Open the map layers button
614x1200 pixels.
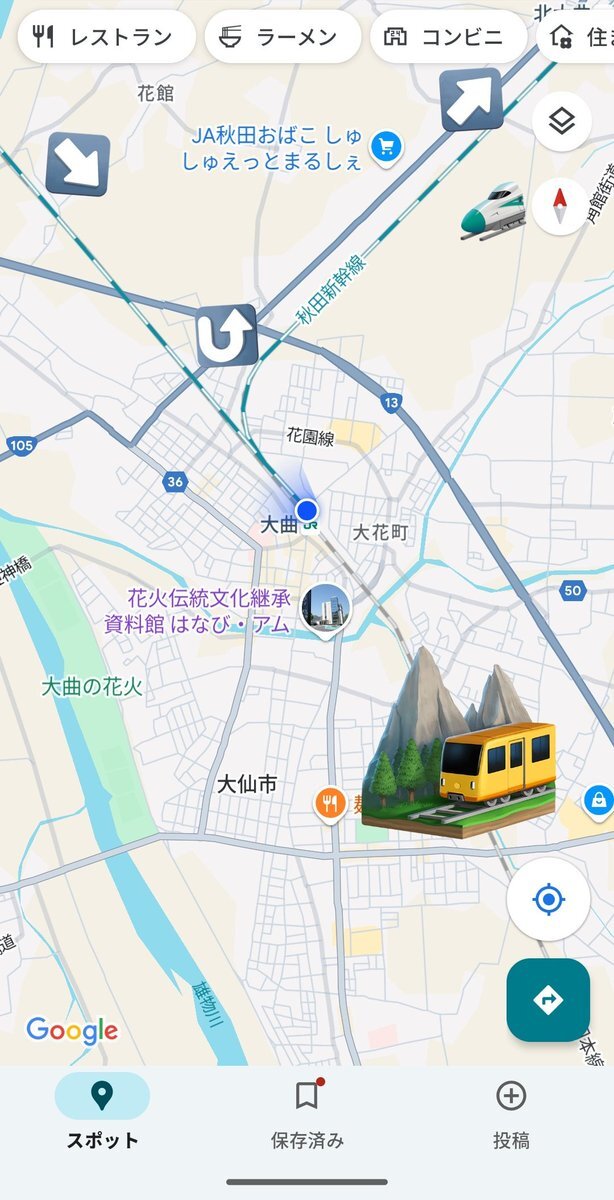pyautogui.click(x=562, y=123)
